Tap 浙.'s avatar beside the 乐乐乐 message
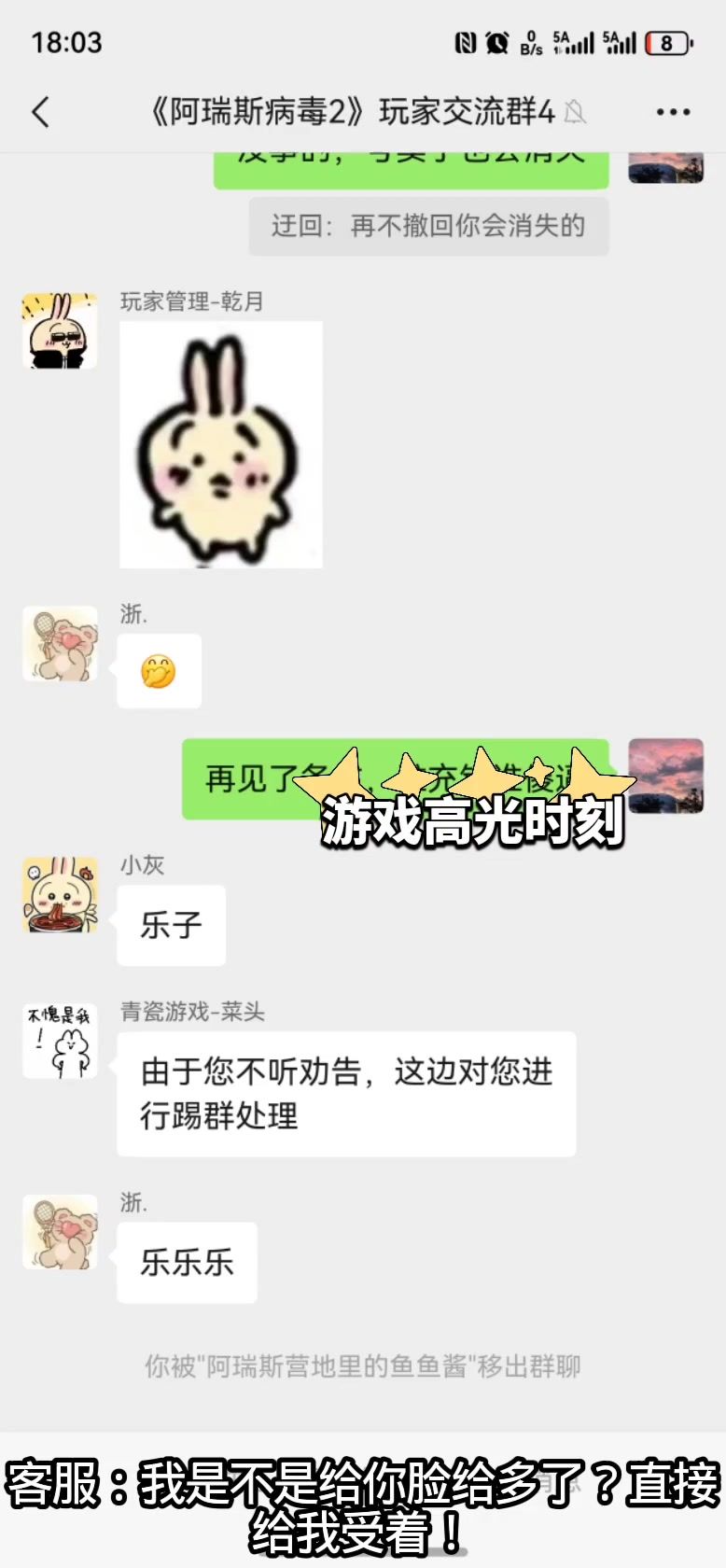 (60, 1232)
